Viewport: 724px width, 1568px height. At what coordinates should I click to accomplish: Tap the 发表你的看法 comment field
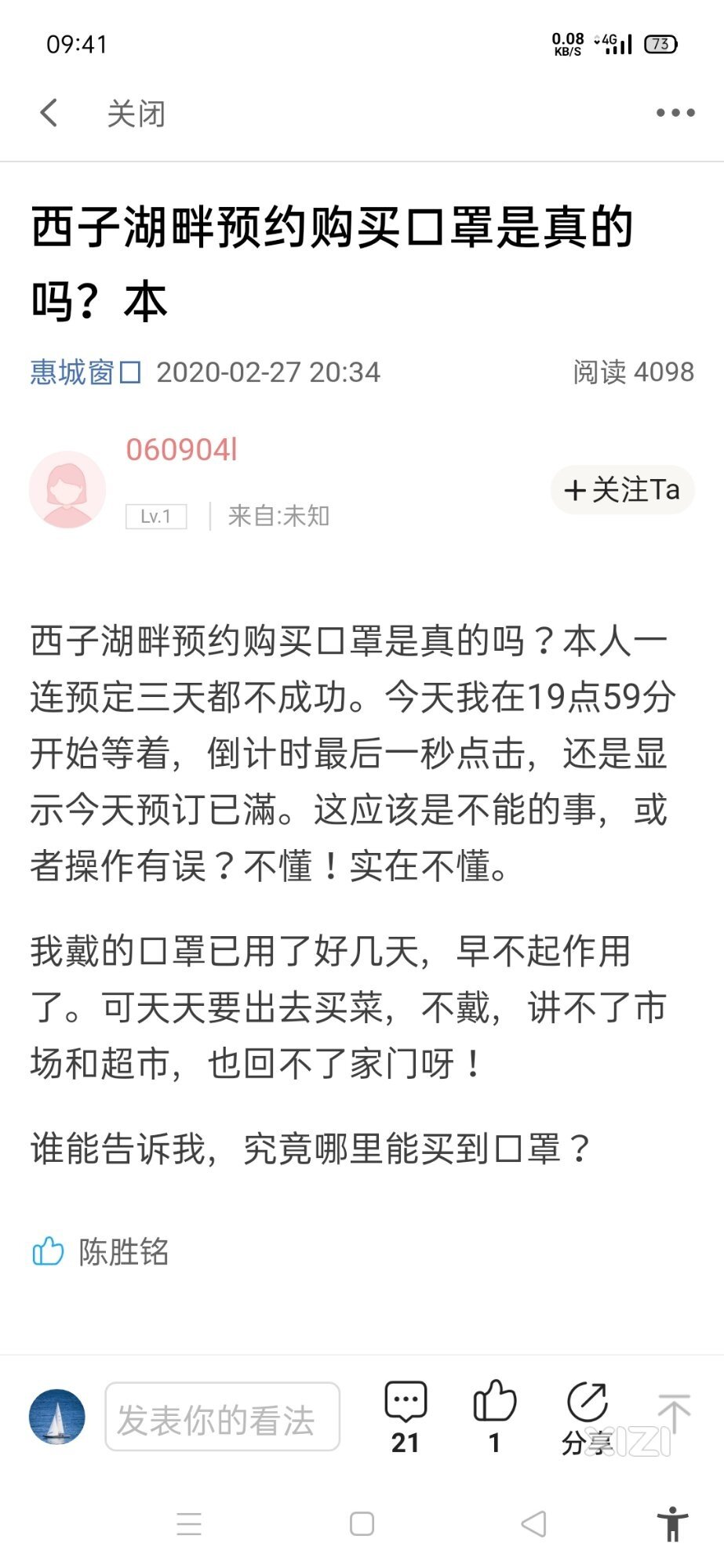click(222, 1419)
